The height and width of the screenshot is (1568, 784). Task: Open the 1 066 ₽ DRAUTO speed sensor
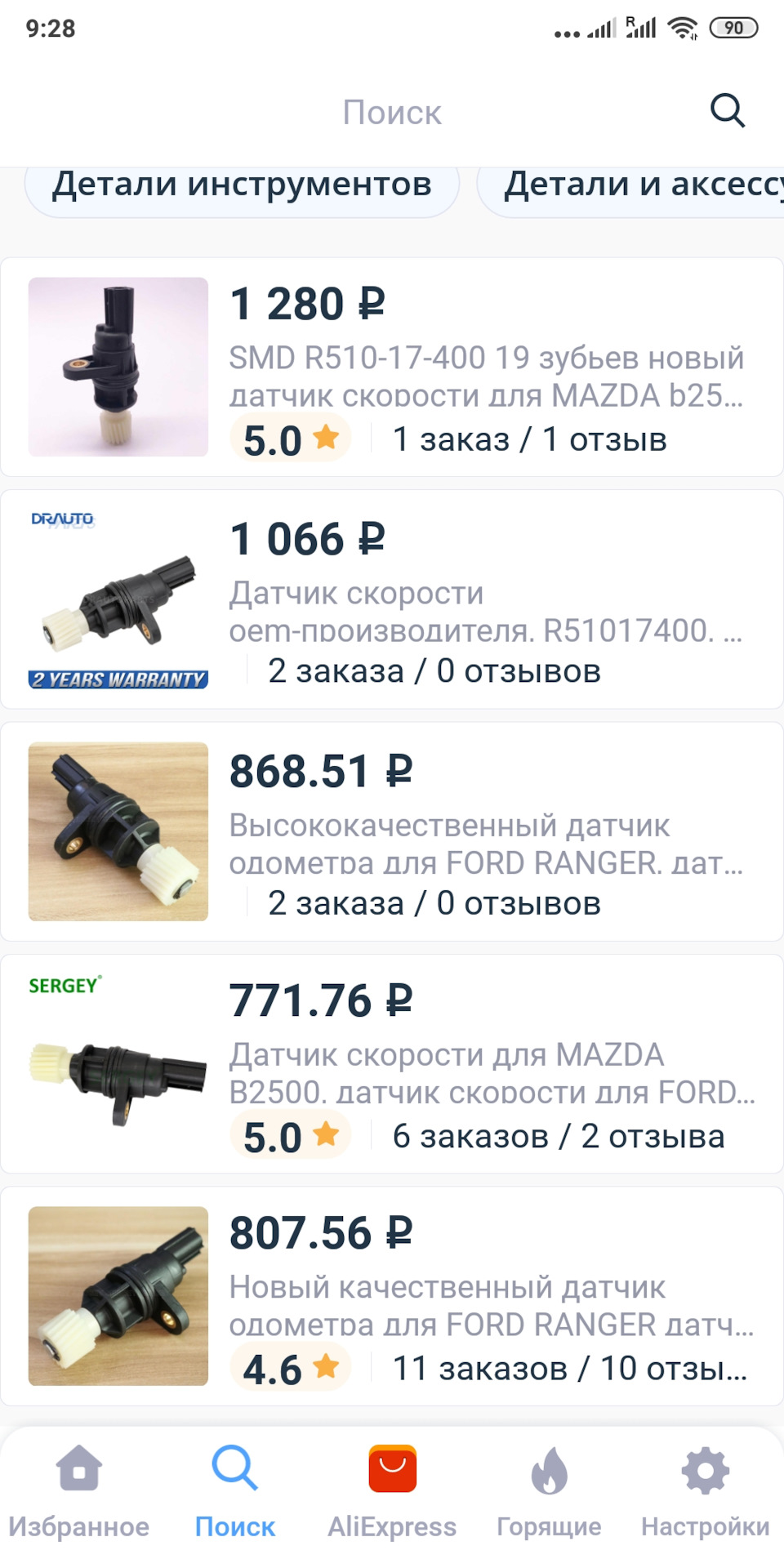(x=392, y=599)
